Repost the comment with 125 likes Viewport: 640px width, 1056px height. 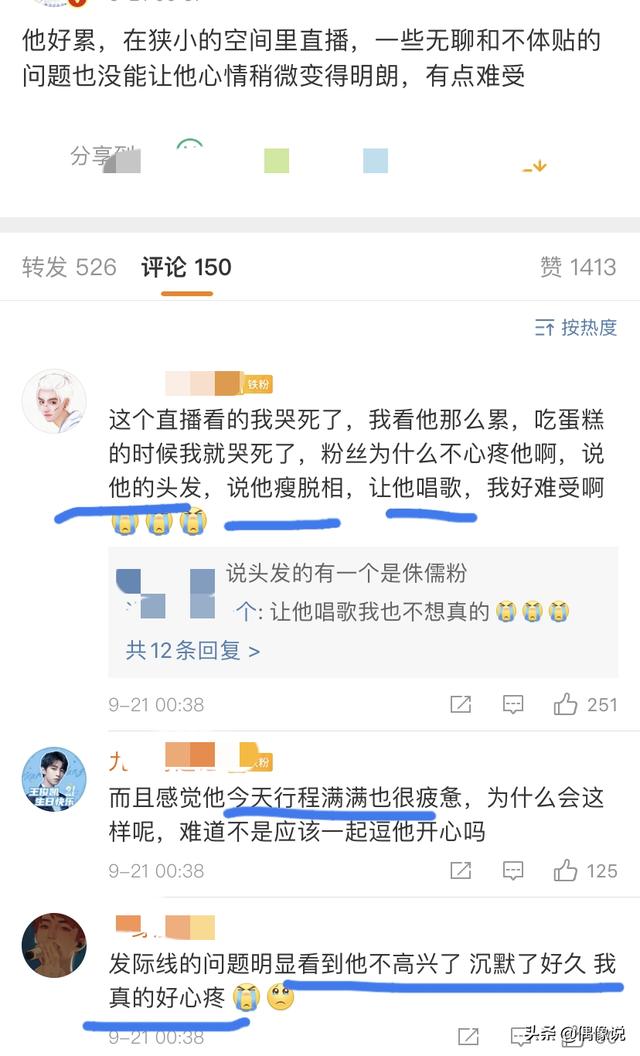pos(461,871)
